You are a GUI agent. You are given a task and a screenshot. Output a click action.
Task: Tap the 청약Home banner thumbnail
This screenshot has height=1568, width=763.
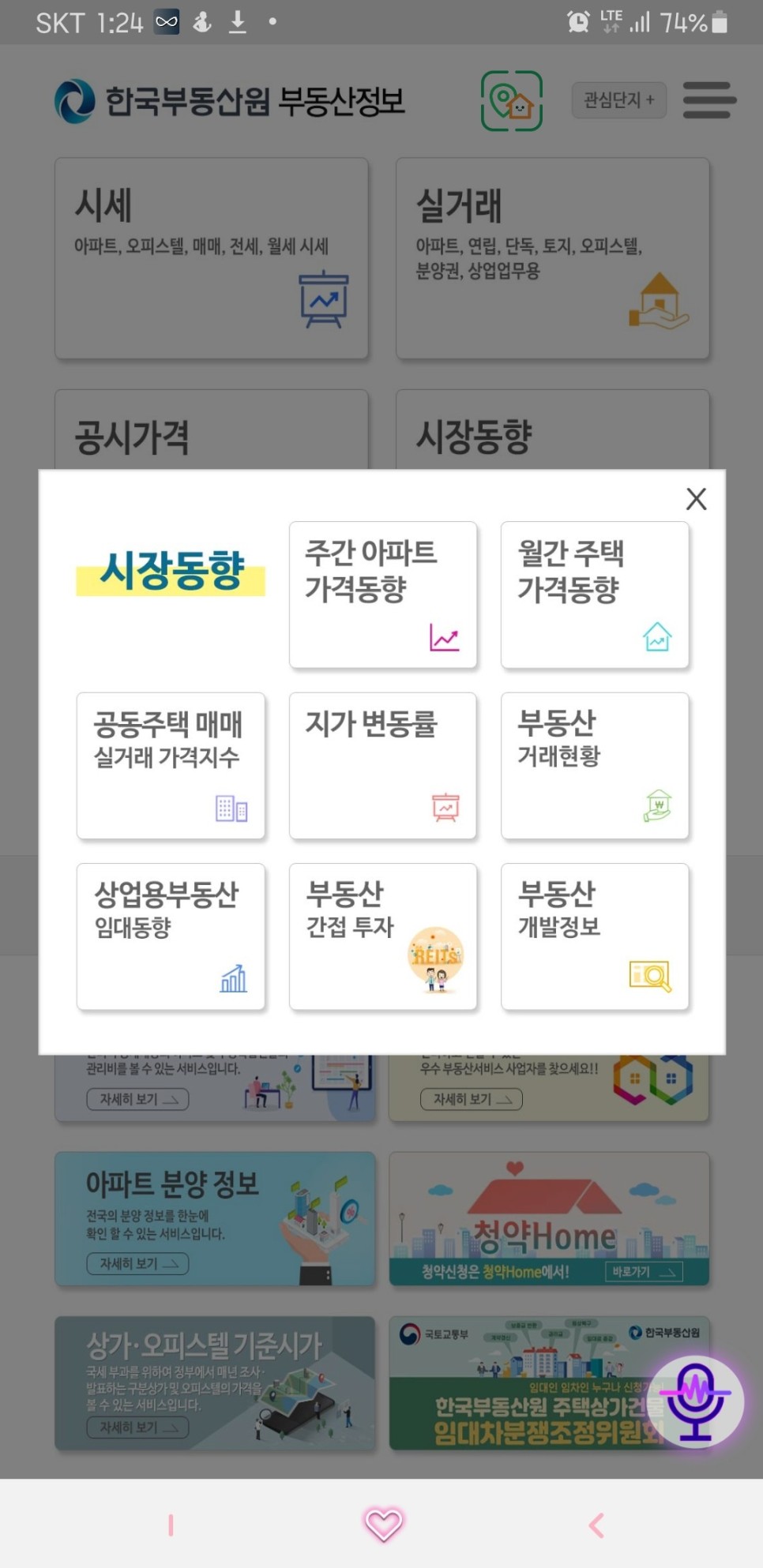(551, 1219)
